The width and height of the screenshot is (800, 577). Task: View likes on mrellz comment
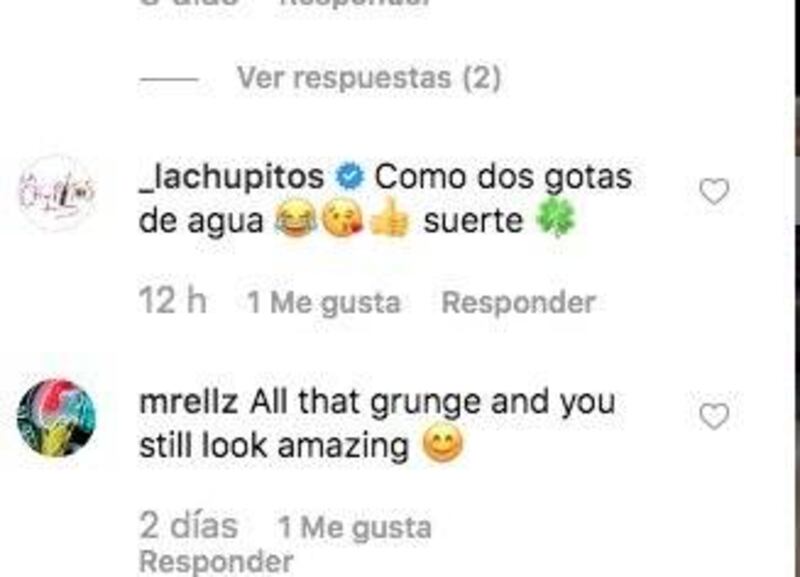point(355,526)
